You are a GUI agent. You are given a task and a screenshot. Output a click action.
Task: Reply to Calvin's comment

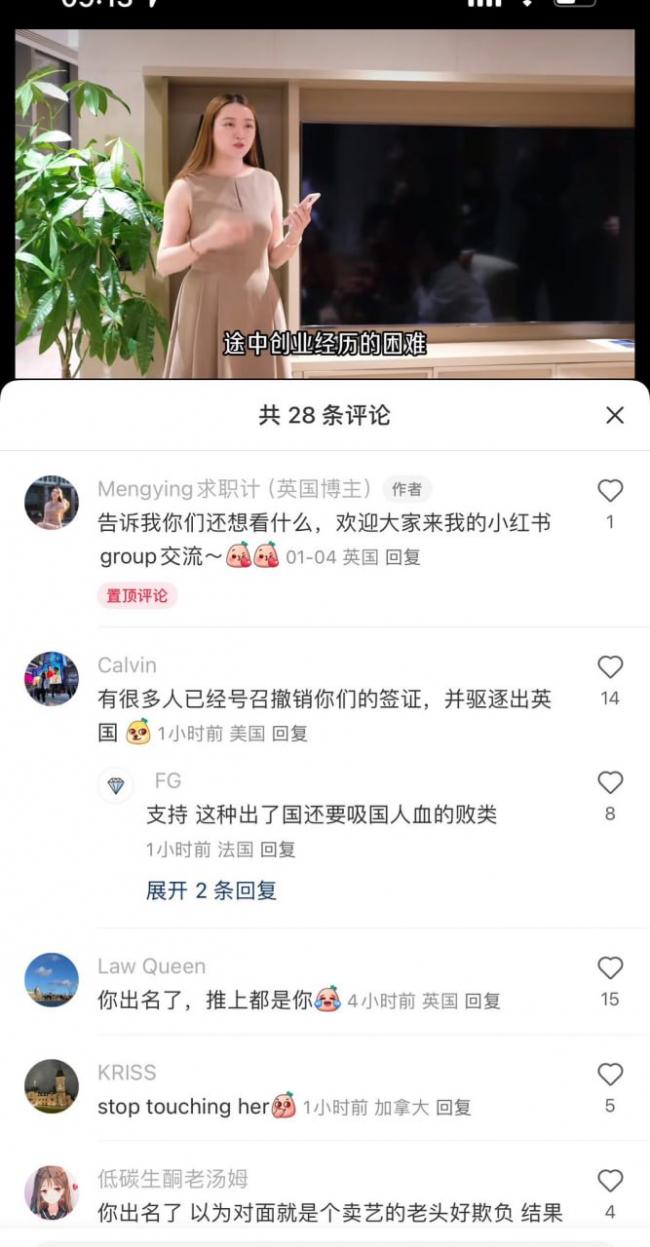pos(290,734)
